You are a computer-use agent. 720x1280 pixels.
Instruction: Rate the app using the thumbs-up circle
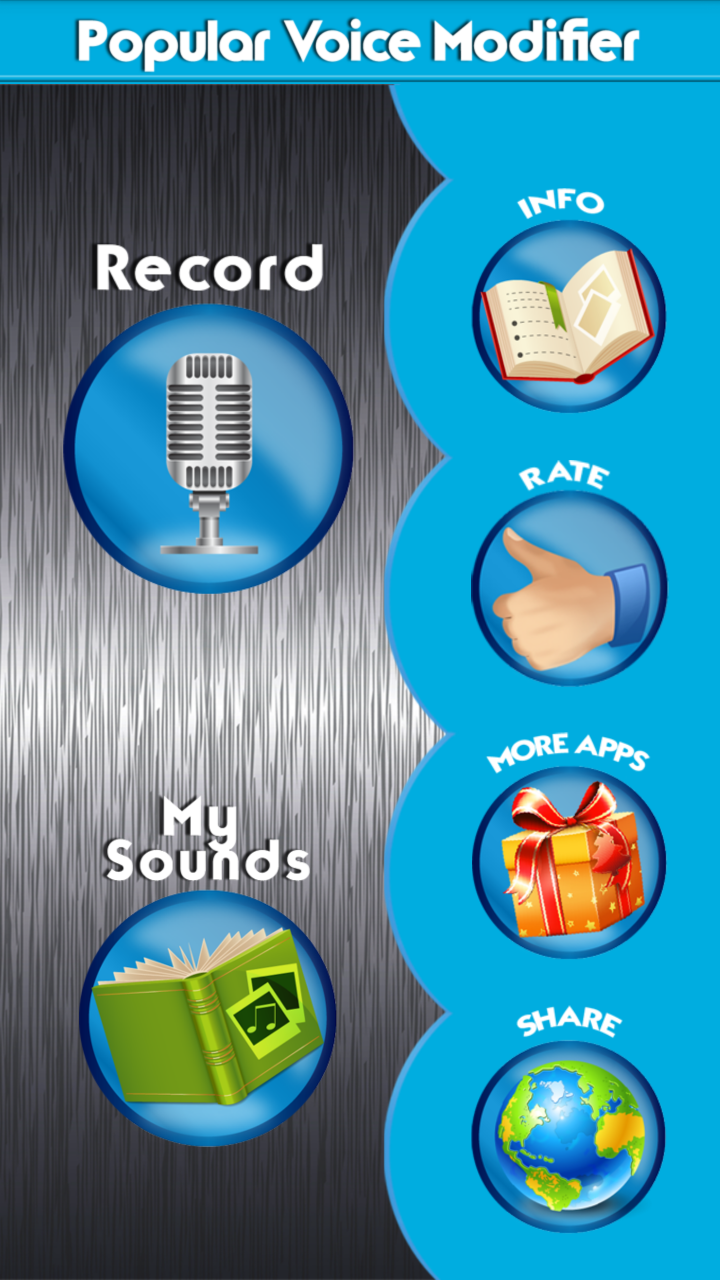(566, 588)
